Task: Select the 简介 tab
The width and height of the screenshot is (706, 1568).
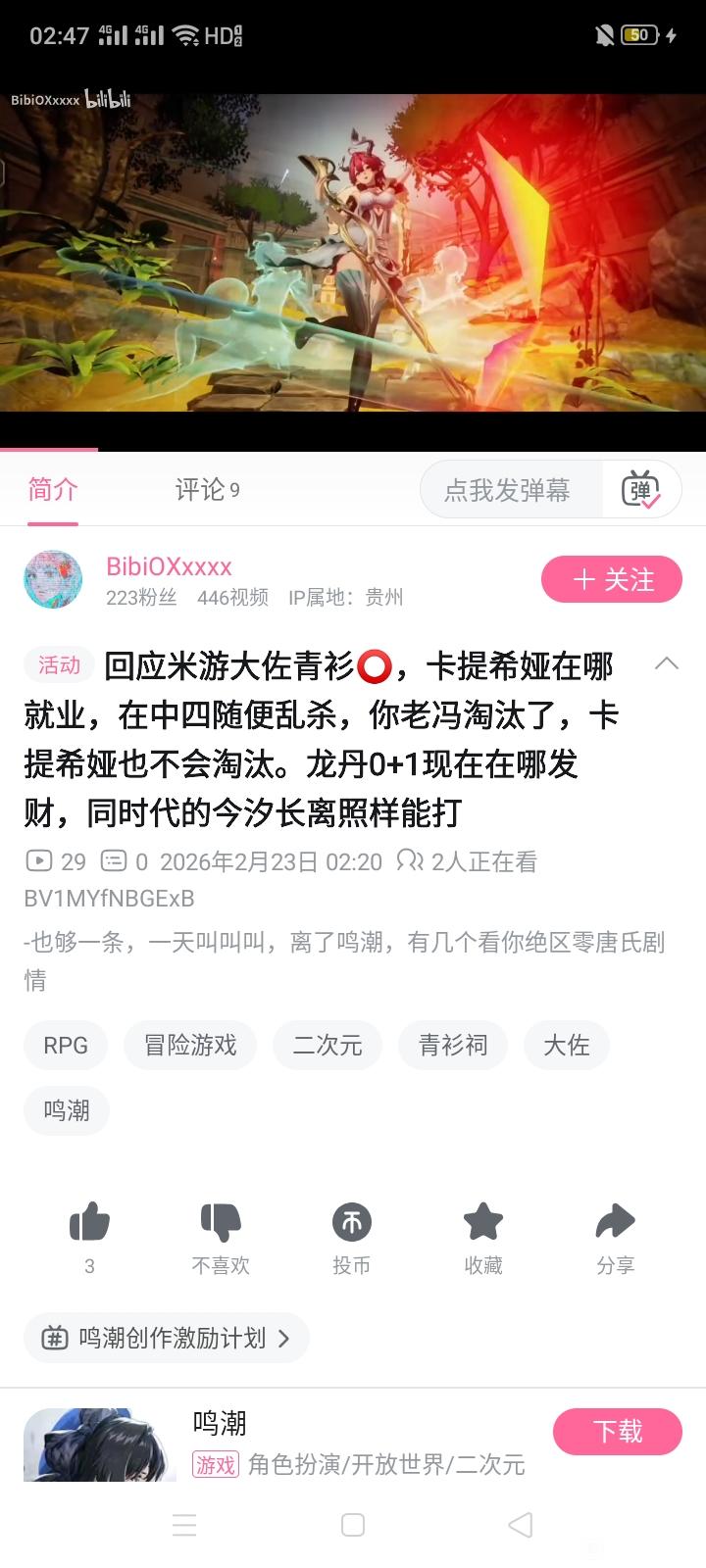Action: pyautogui.click(x=53, y=489)
